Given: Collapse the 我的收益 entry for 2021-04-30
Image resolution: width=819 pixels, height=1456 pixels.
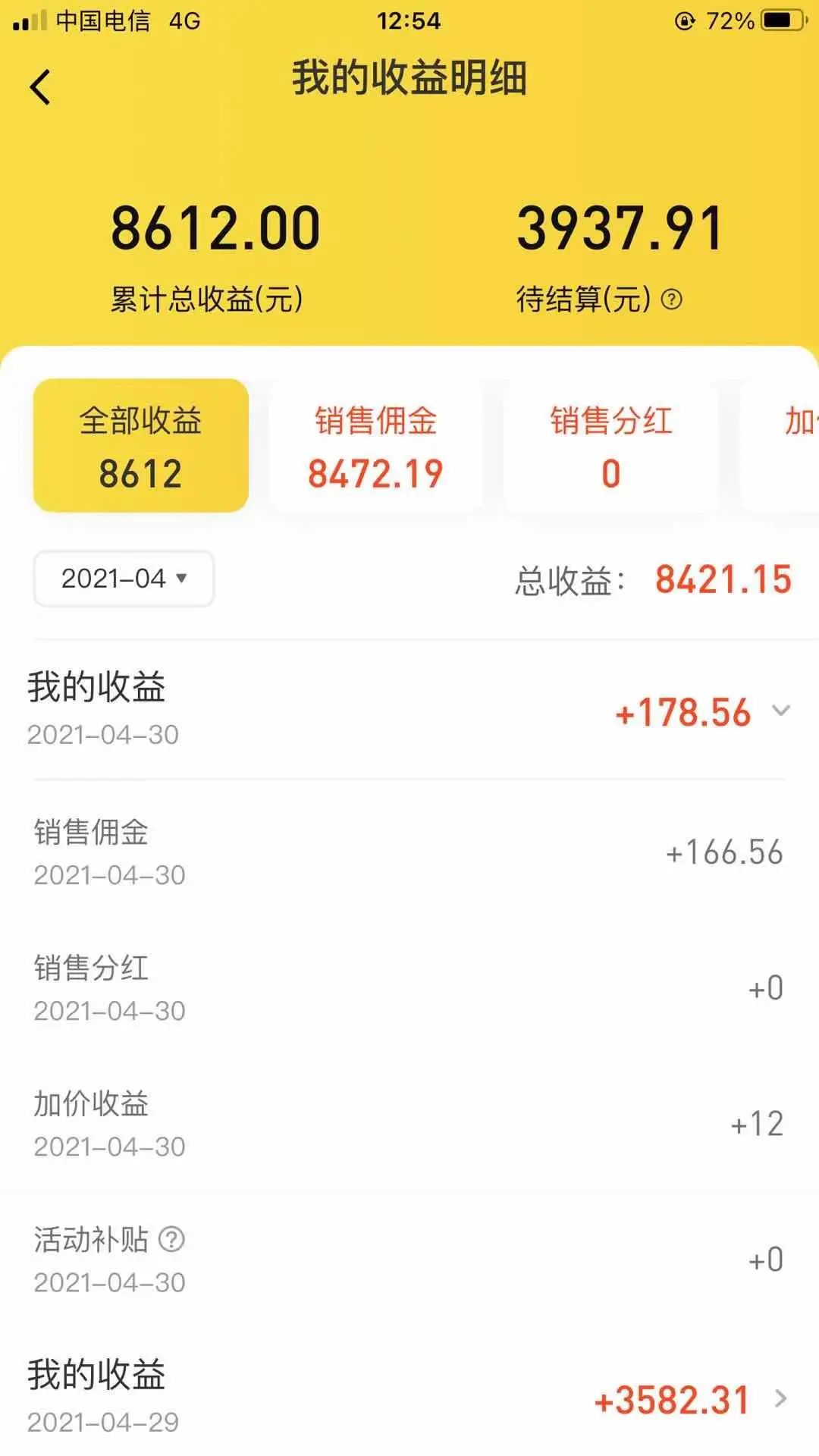Looking at the screenshot, I should [781, 711].
